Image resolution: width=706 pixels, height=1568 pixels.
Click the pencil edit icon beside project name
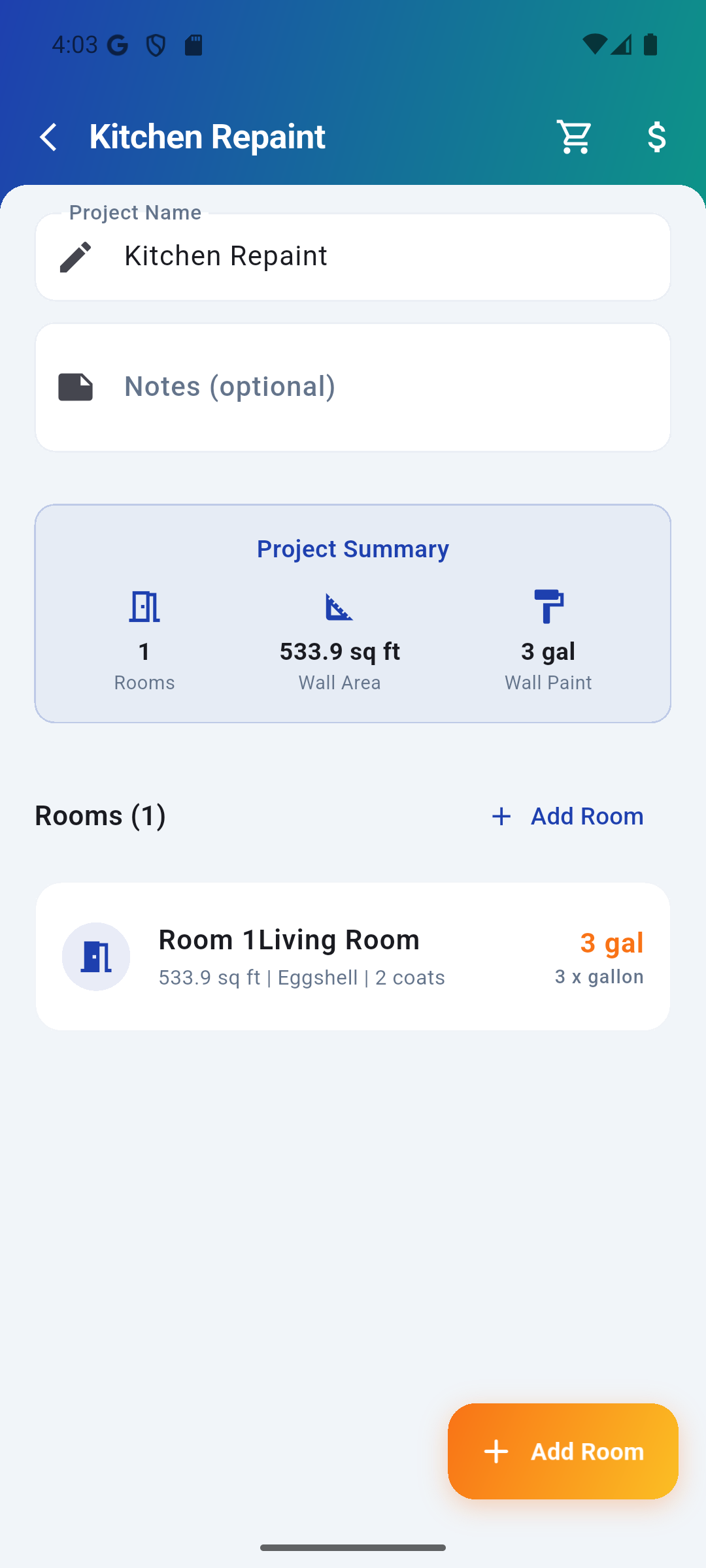click(x=74, y=255)
